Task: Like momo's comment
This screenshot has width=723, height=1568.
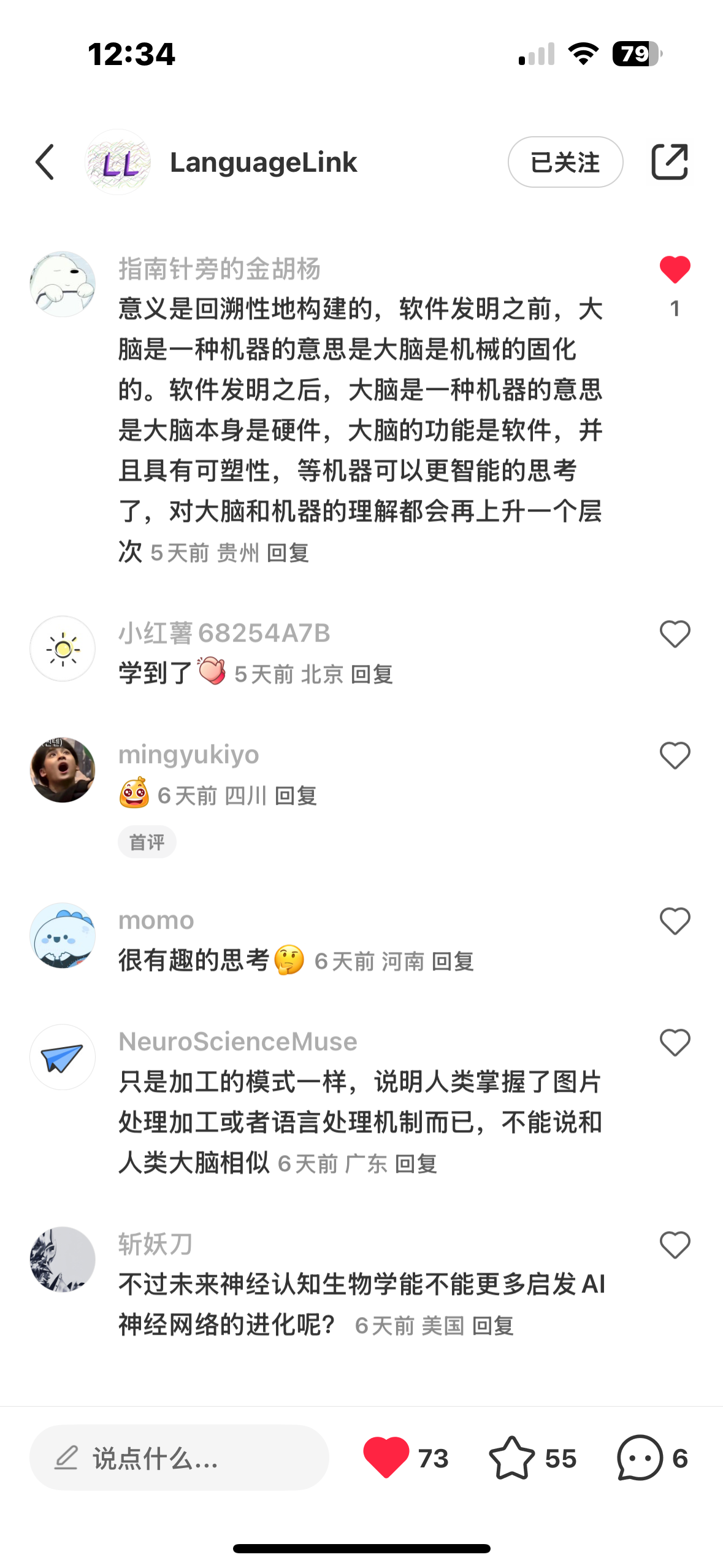Action: 675,921
